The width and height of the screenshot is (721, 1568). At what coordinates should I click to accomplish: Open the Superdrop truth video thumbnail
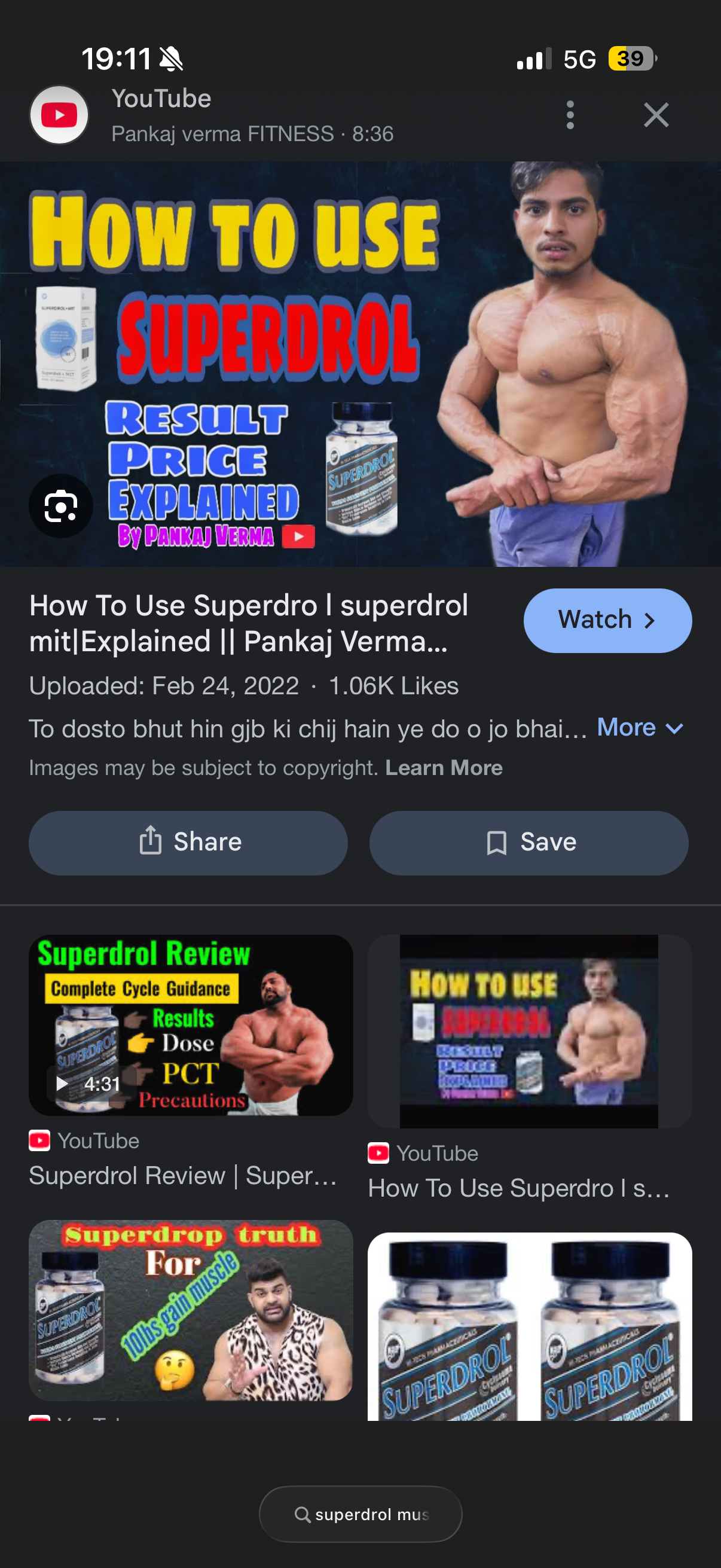coord(191,1310)
